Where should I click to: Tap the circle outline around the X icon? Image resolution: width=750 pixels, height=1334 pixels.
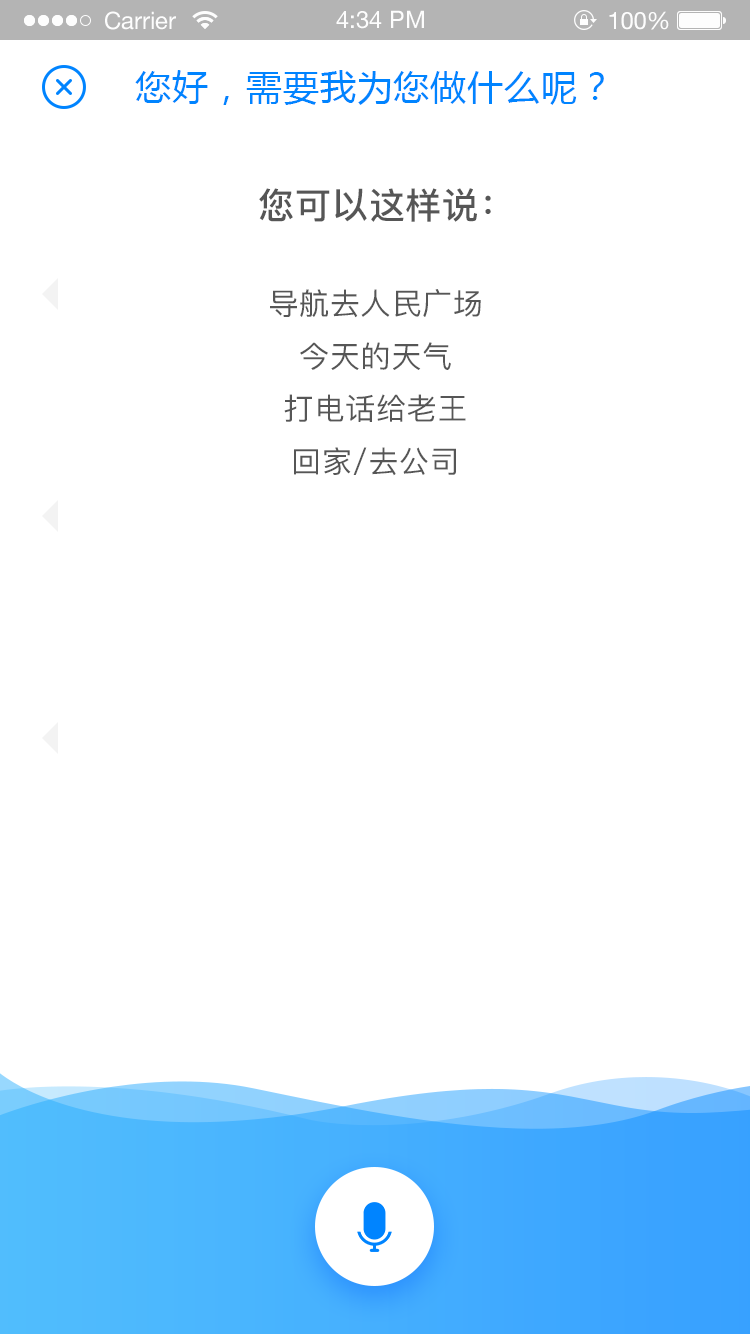tap(64, 88)
